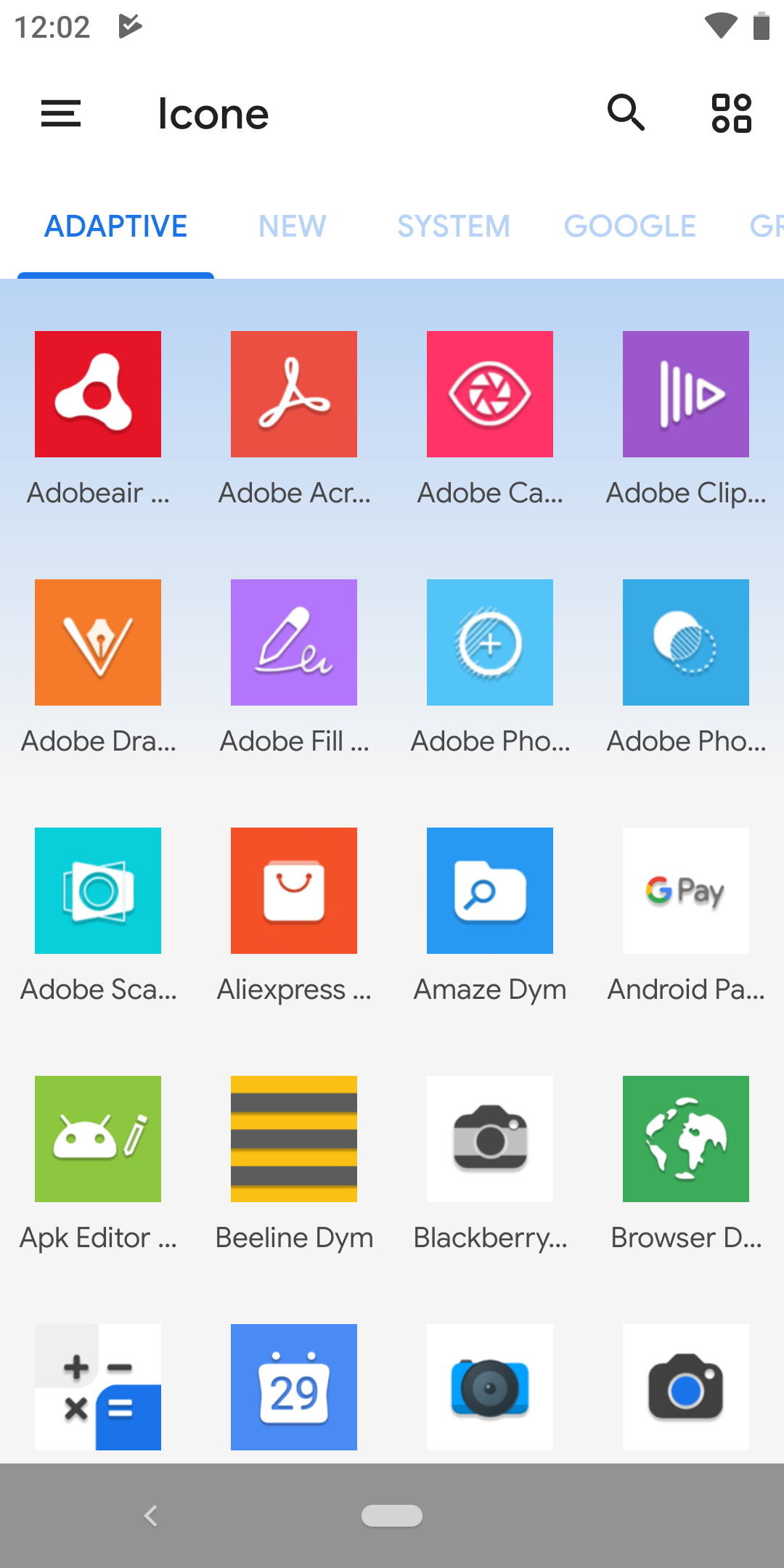The width and height of the screenshot is (784, 1568).
Task: Select the Adobe Fill icon
Action: point(294,642)
